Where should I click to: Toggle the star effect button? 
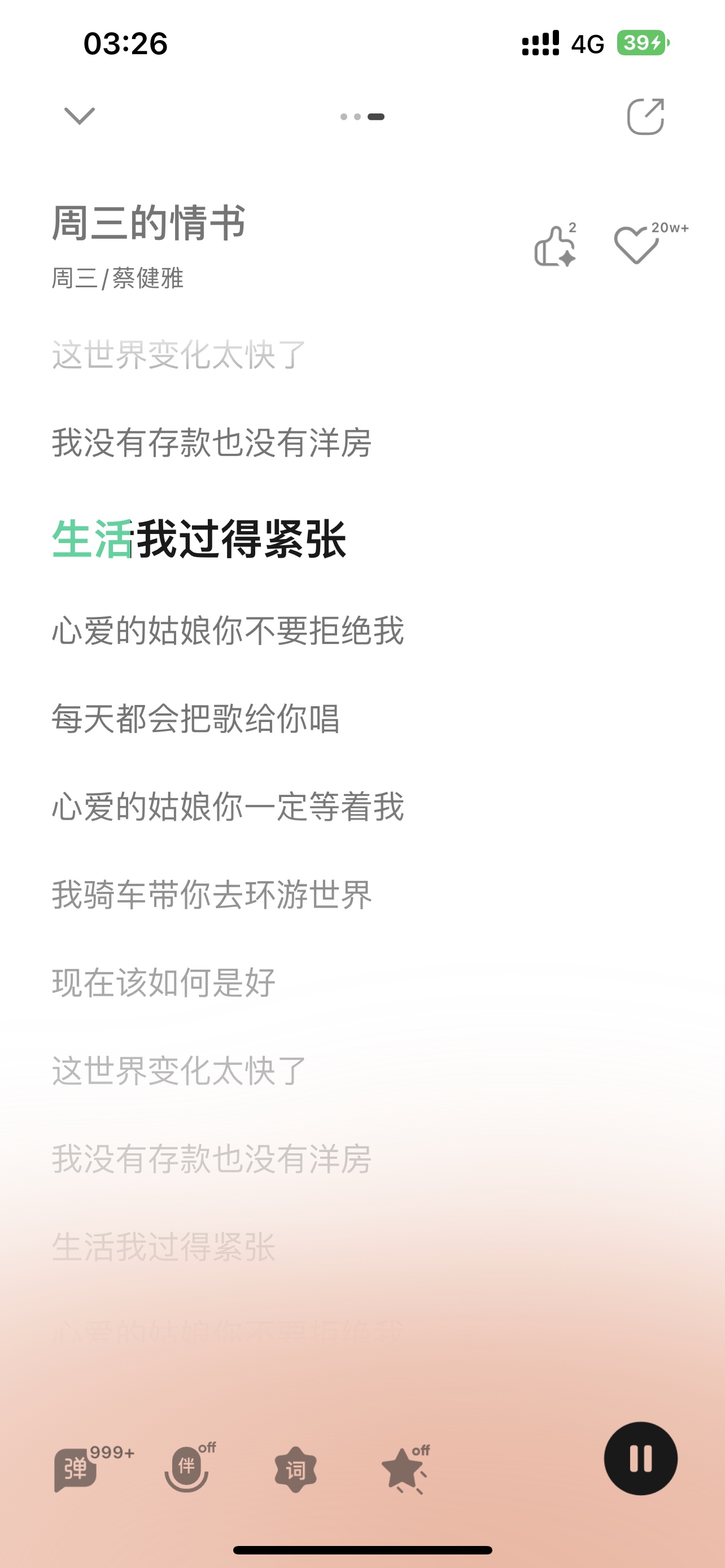(x=405, y=1469)
